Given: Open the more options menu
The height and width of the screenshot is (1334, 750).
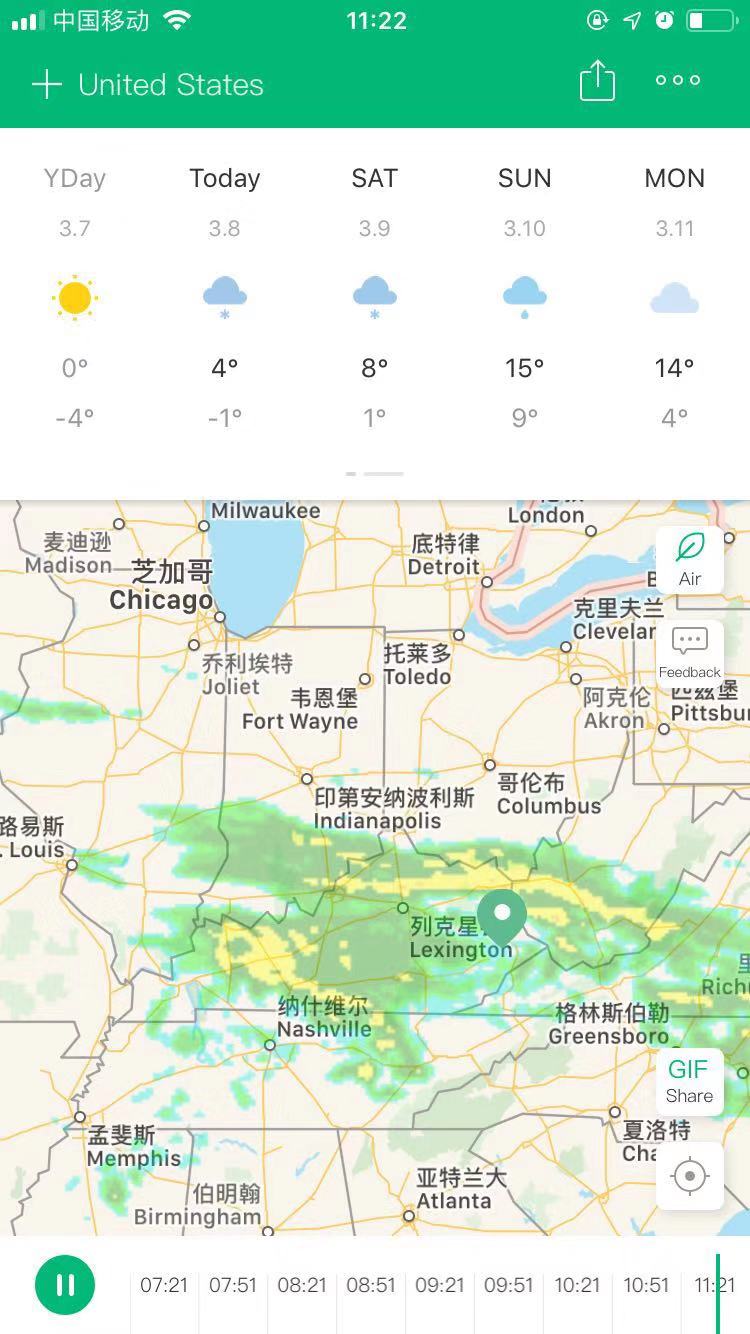Looking at the screenshot, I should [676, 80].
